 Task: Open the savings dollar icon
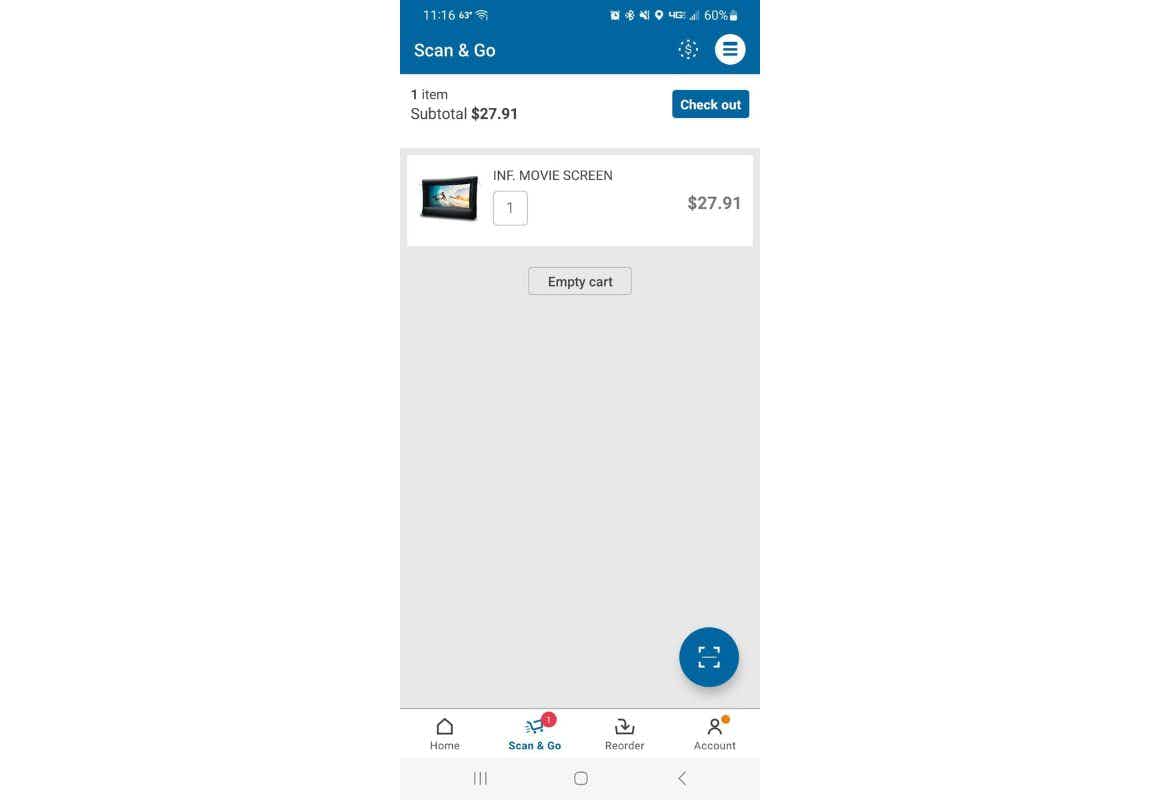coord(688,49)
